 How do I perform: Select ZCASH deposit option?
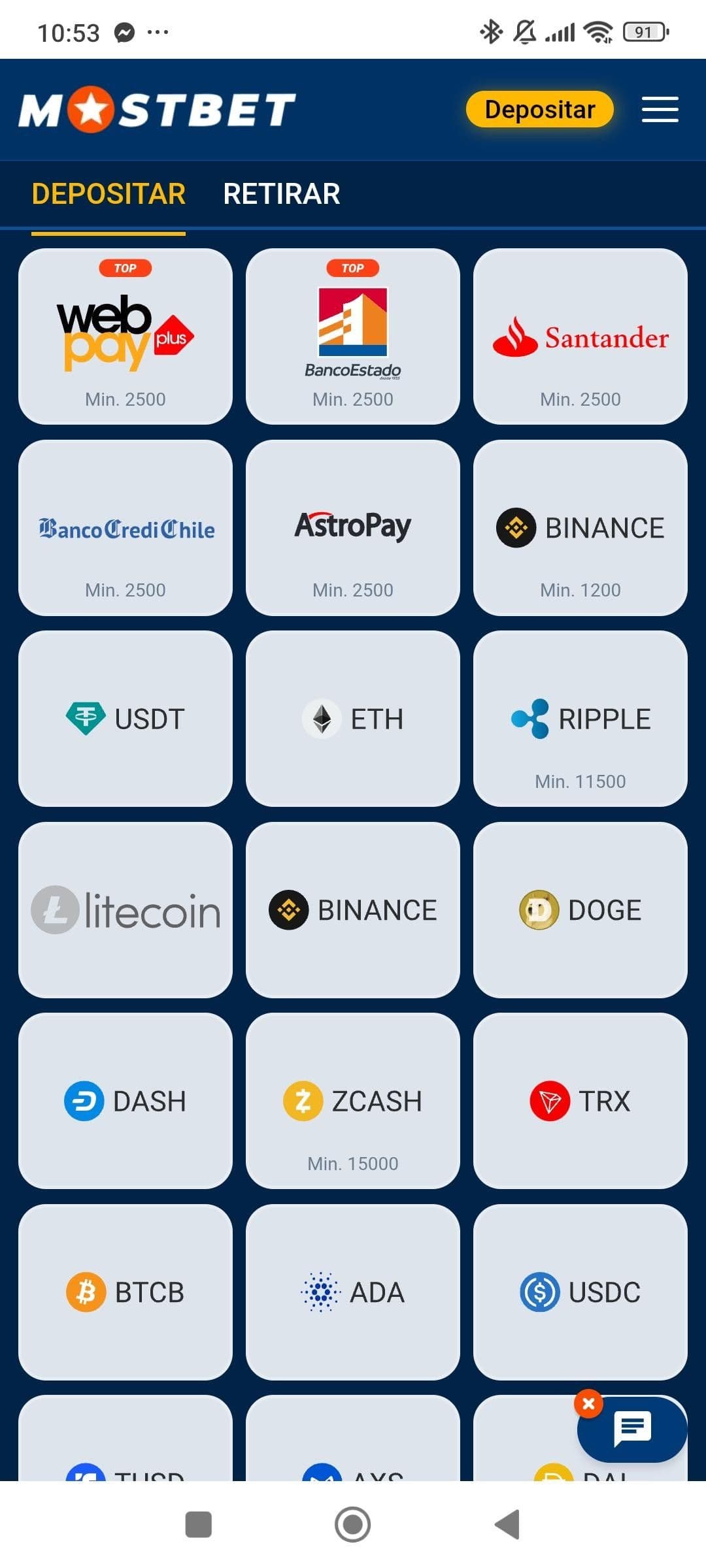pos(353,1102)
